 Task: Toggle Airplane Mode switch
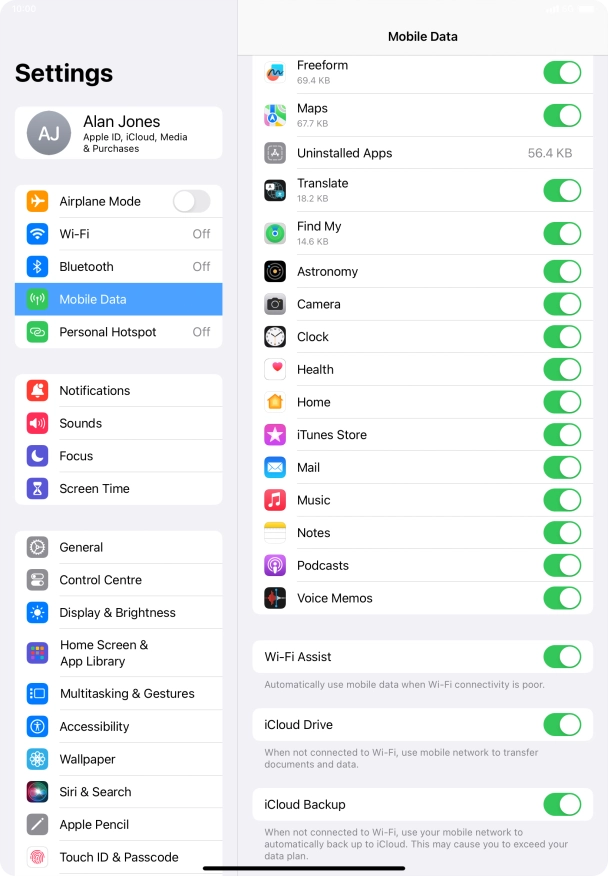191,201
